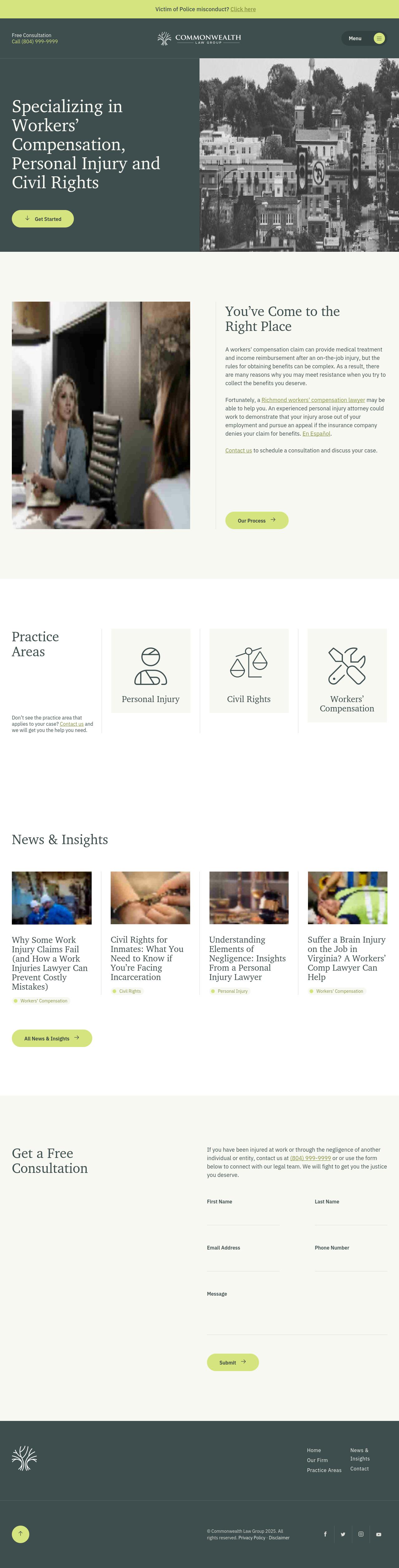
Task: Open the En Español link
Action: 316,433
